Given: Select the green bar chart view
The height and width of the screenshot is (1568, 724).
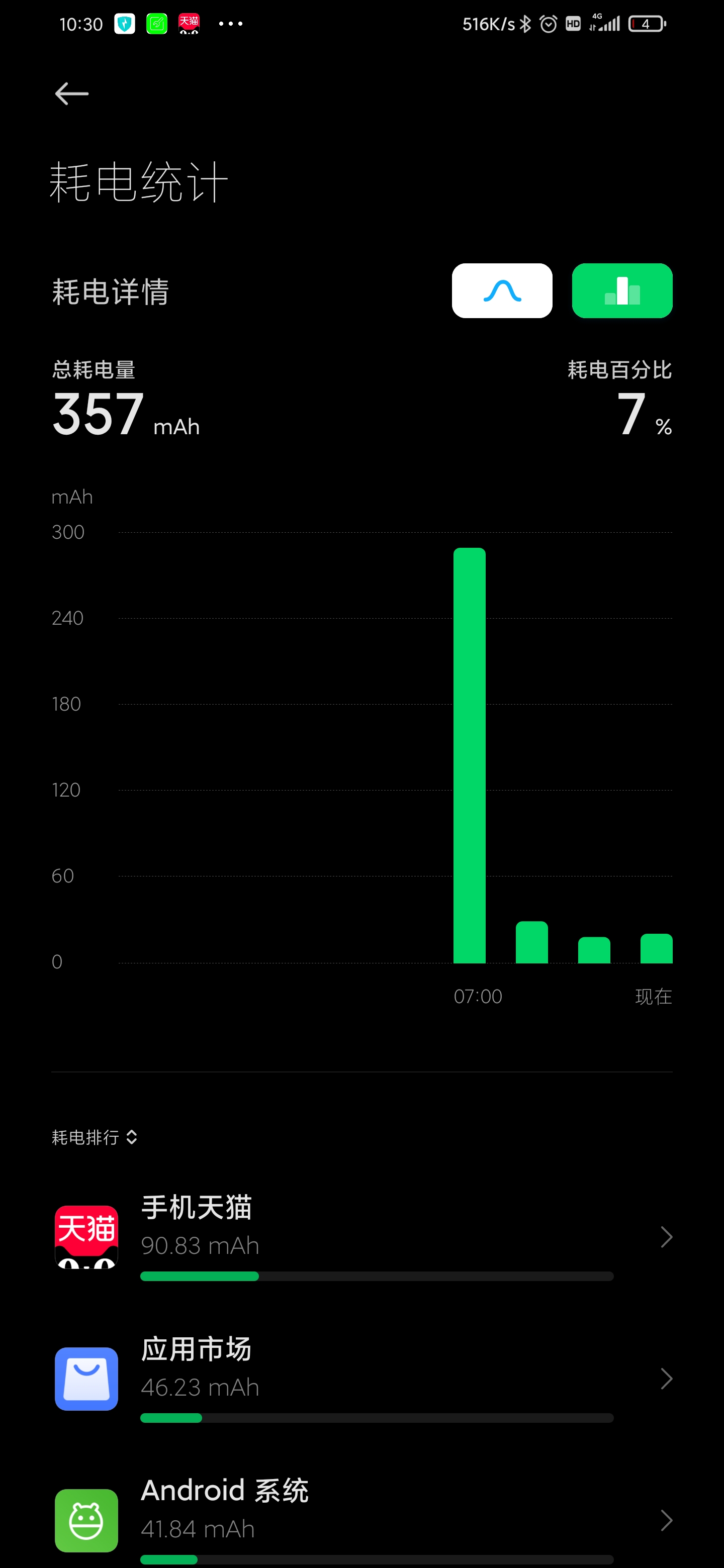Looking at the screenshot, I should click(622, 290).
